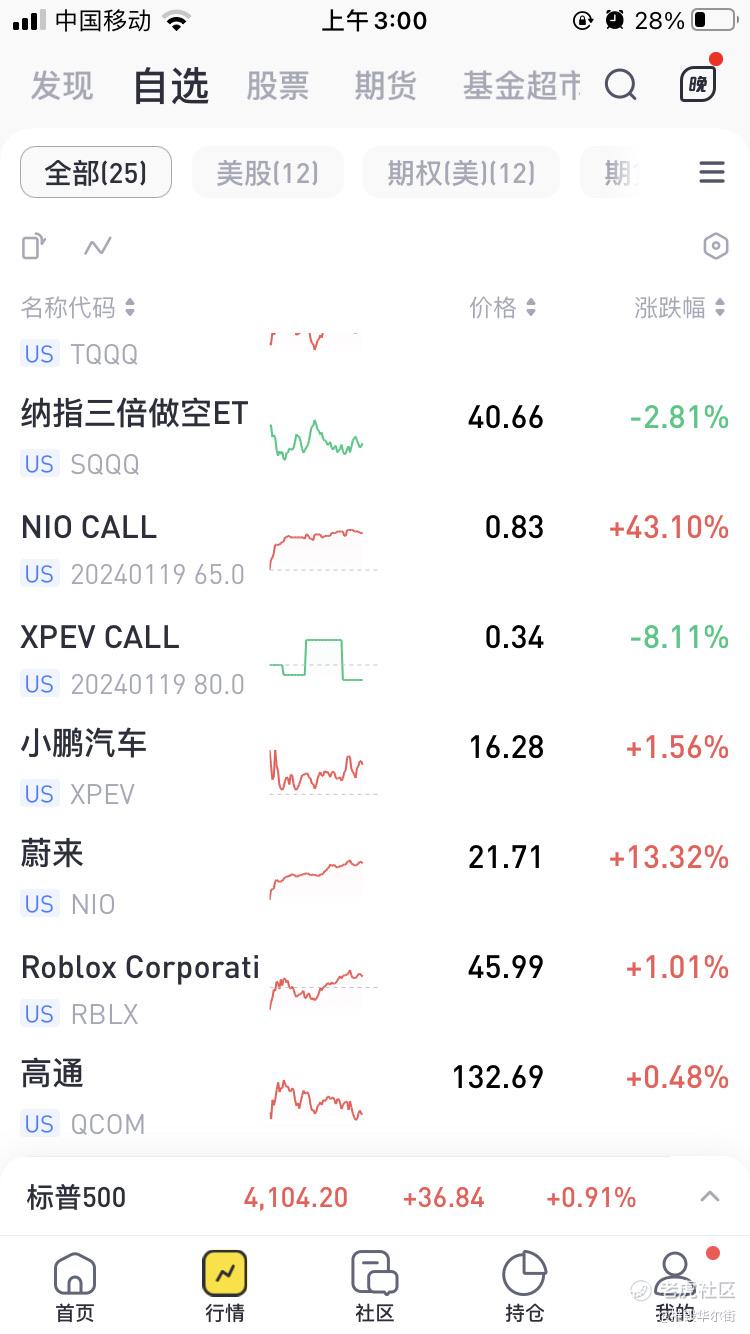Switch to the 股票 top tab
This screenshot has height=1334, width=750.
click(x=277, y=86)
